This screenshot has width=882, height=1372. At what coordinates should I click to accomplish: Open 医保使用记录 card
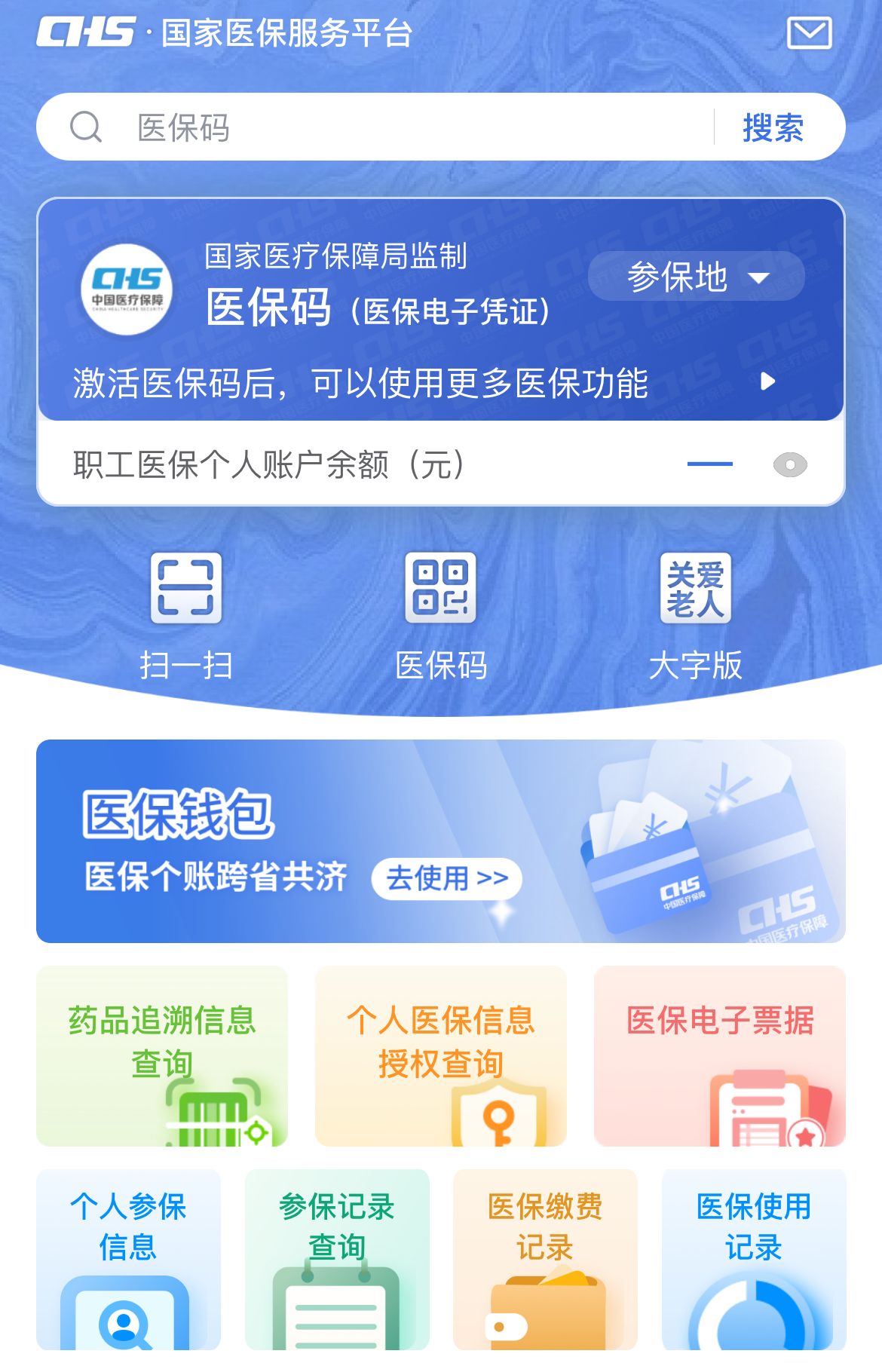coord(754,1259)
